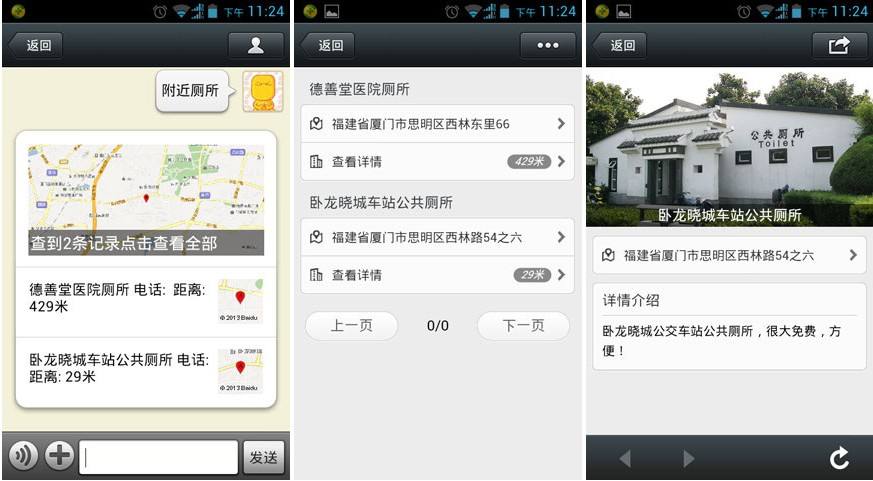Reload page with the refresh icon
Image resolution: width=873 pixels, height=481 pixels.
[840, 458]
